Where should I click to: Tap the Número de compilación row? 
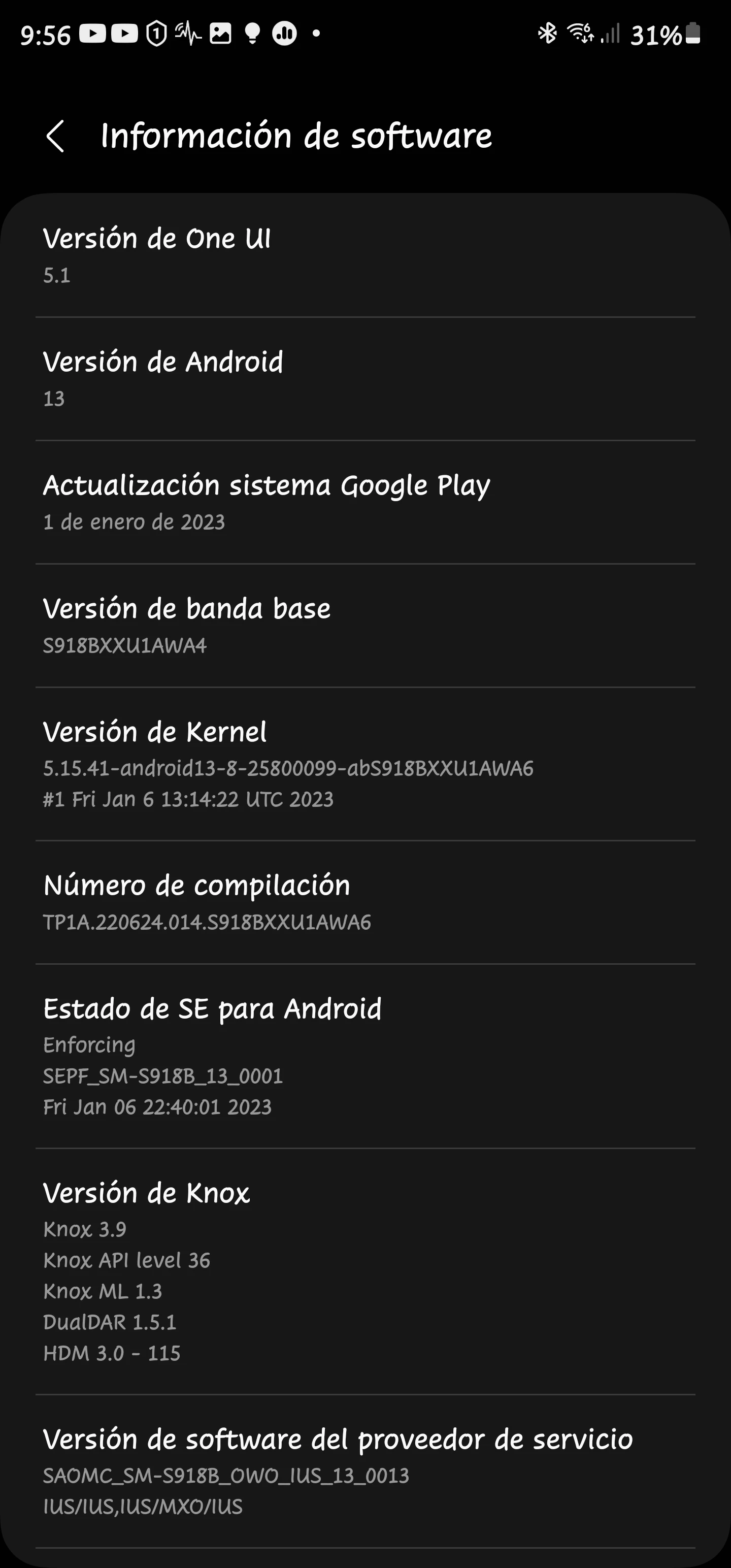[x=365, y=902]
